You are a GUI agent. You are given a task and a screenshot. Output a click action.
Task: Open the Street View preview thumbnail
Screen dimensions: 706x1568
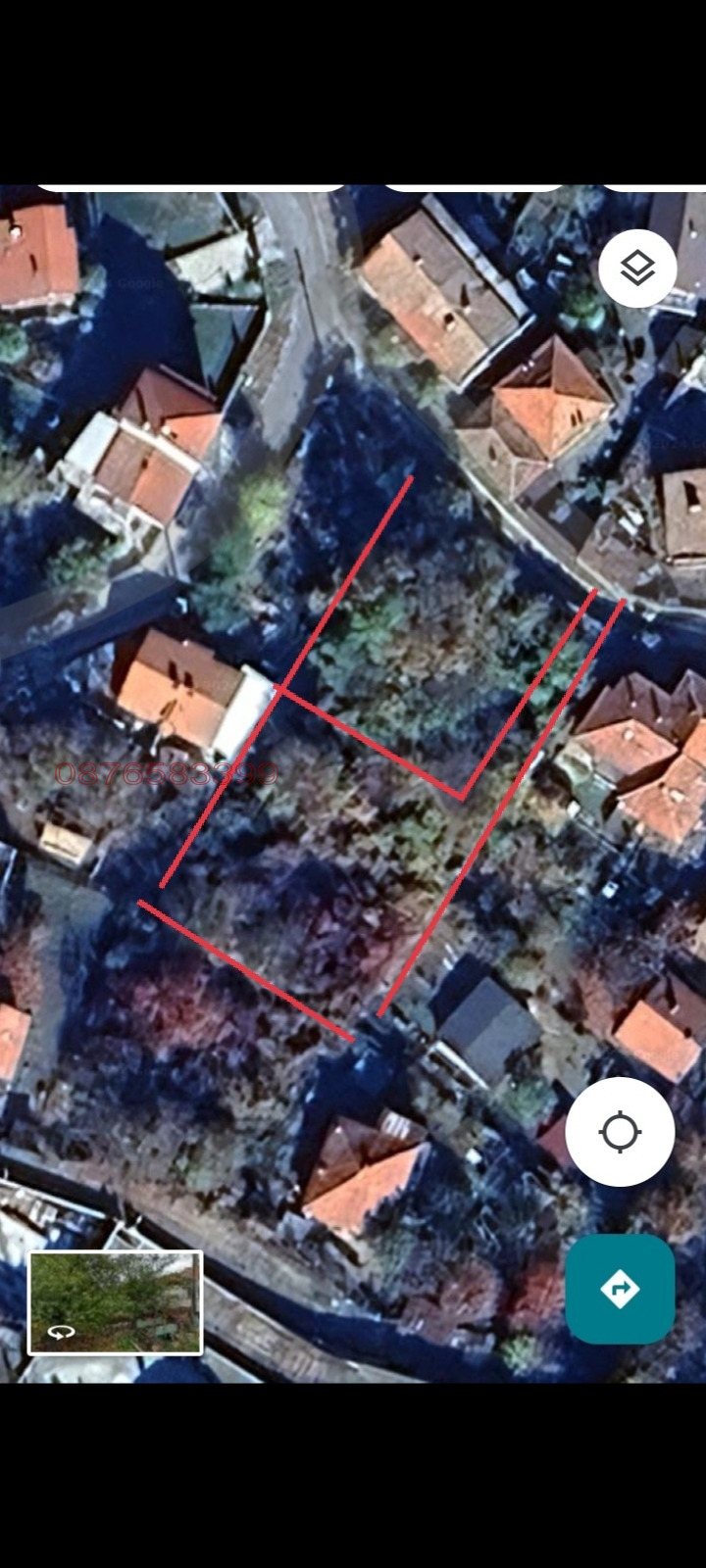[116, 1302]
